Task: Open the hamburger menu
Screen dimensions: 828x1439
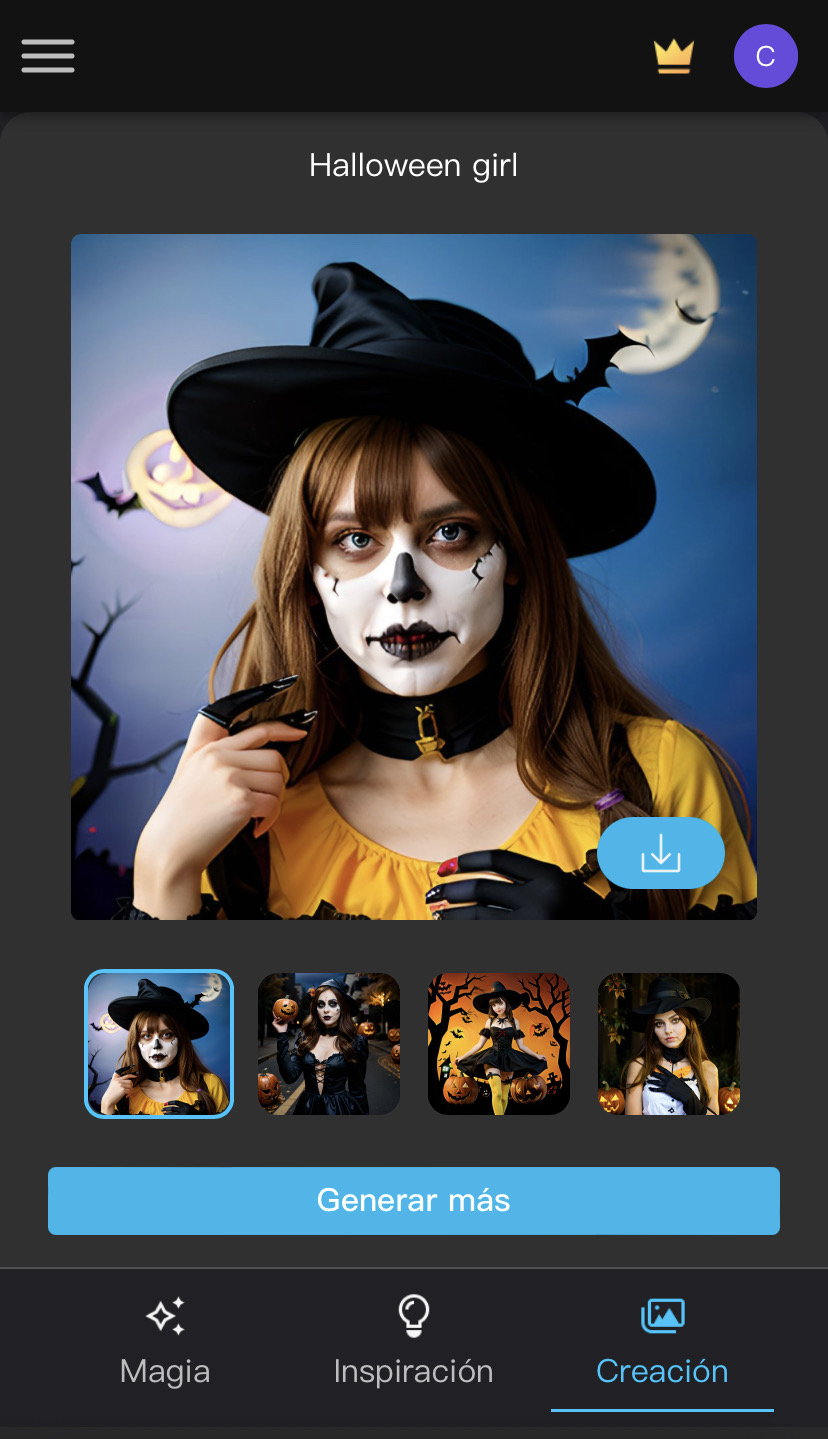Action: point(48,56)
